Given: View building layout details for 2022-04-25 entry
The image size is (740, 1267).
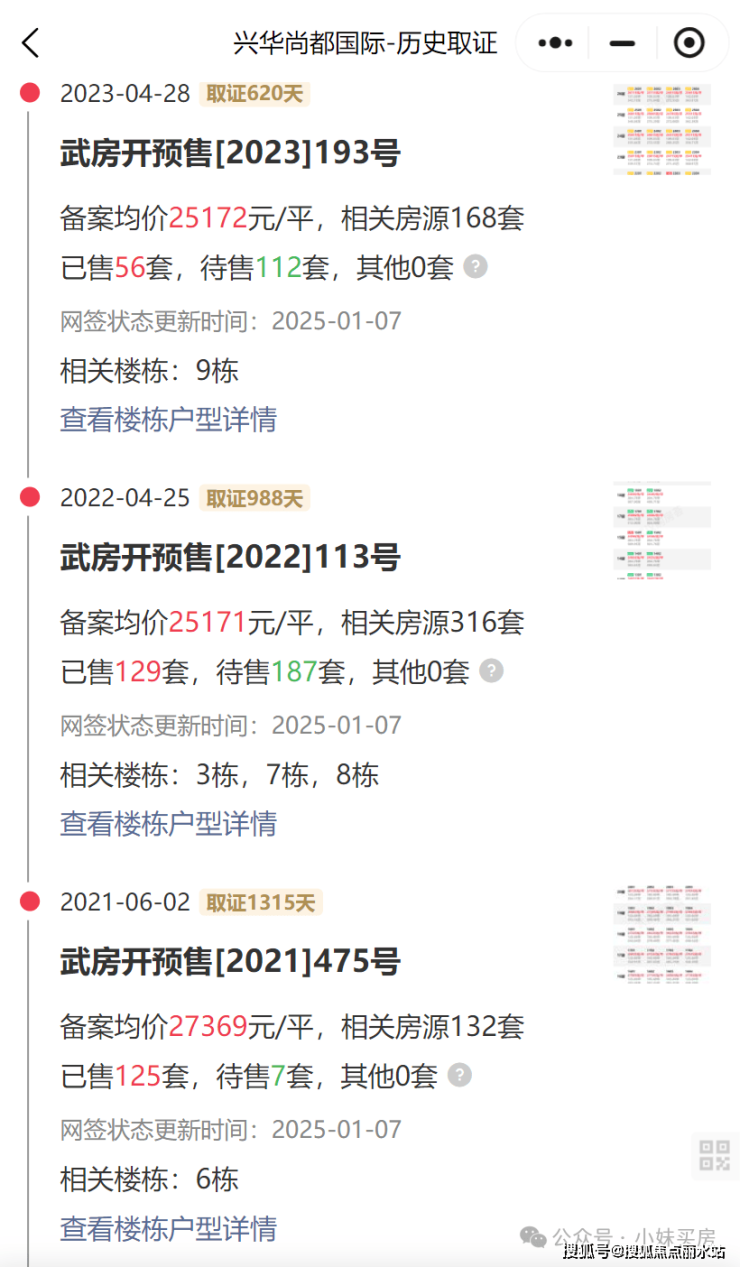Looking at the screenshot, I should [168, 824].
